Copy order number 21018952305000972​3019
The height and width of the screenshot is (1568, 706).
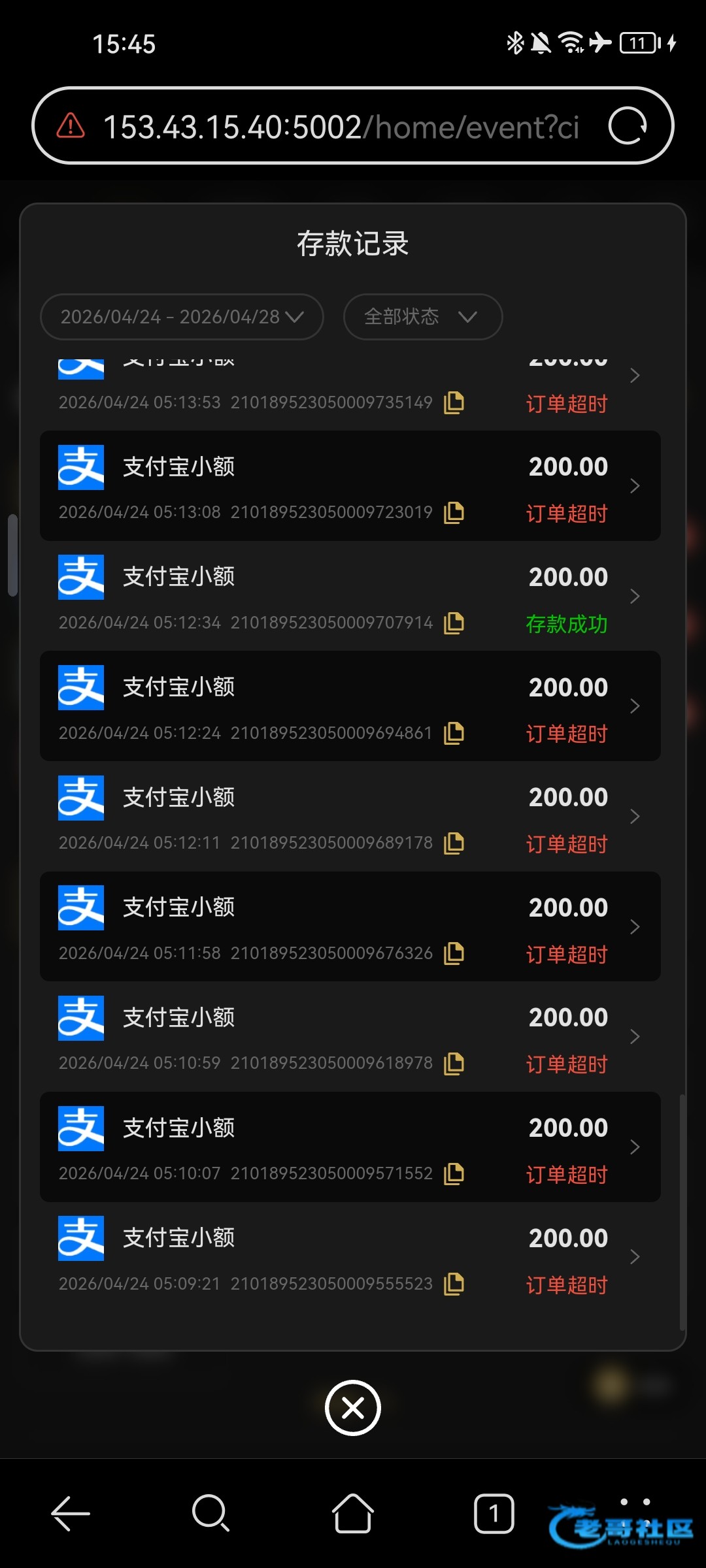tap(454, 513)
